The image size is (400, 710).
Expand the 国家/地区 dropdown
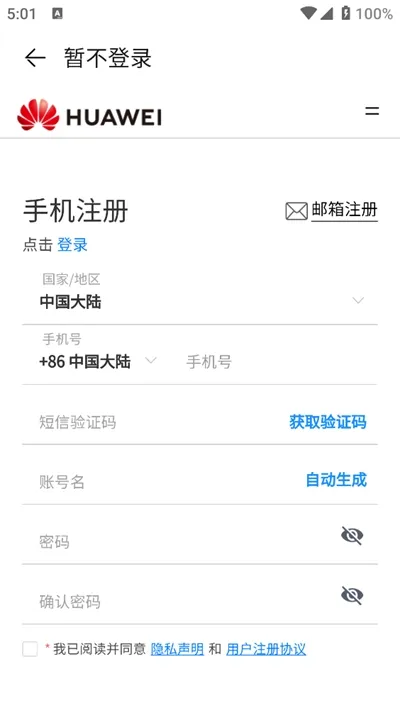point(200,294)
